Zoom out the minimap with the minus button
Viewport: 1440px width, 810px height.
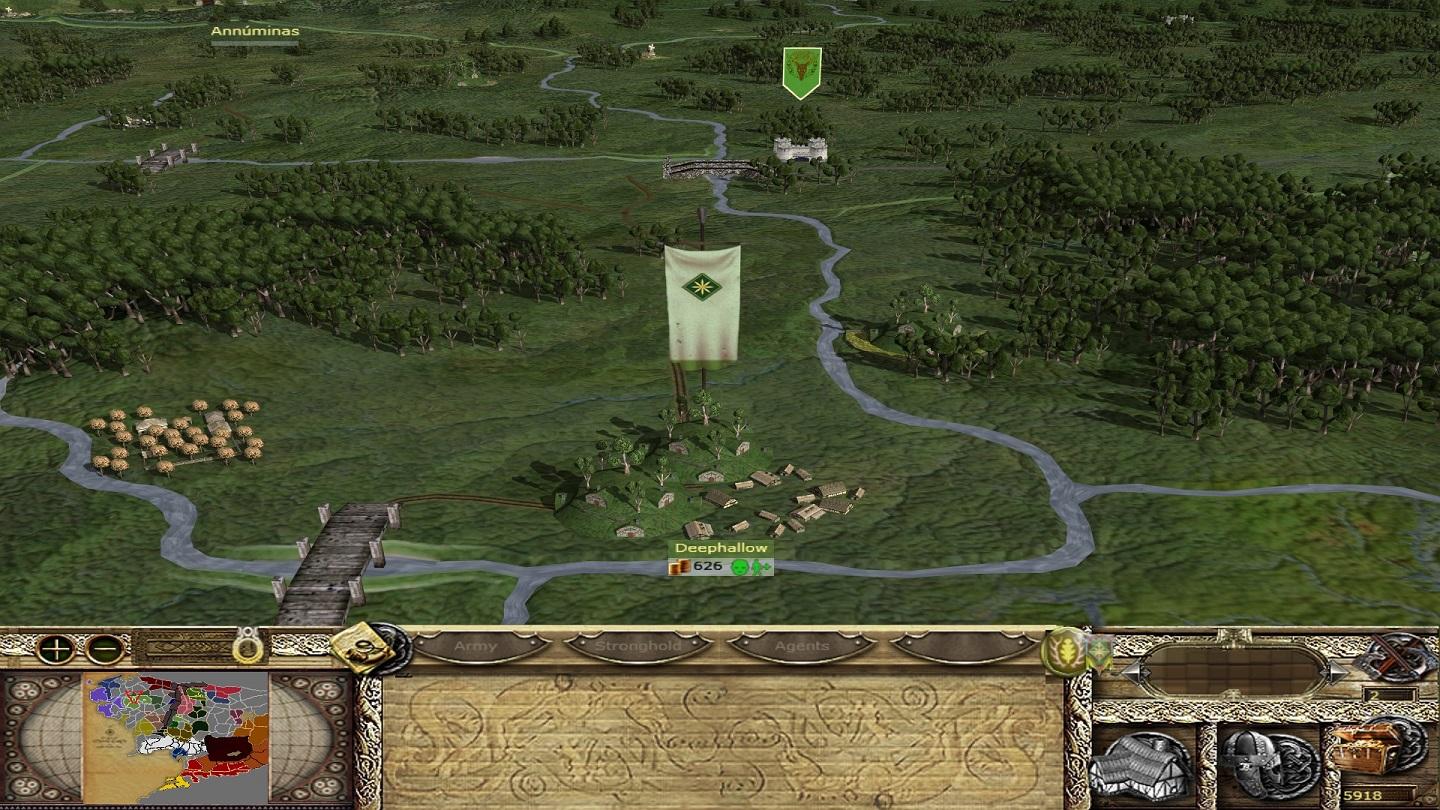click(104, 649)
